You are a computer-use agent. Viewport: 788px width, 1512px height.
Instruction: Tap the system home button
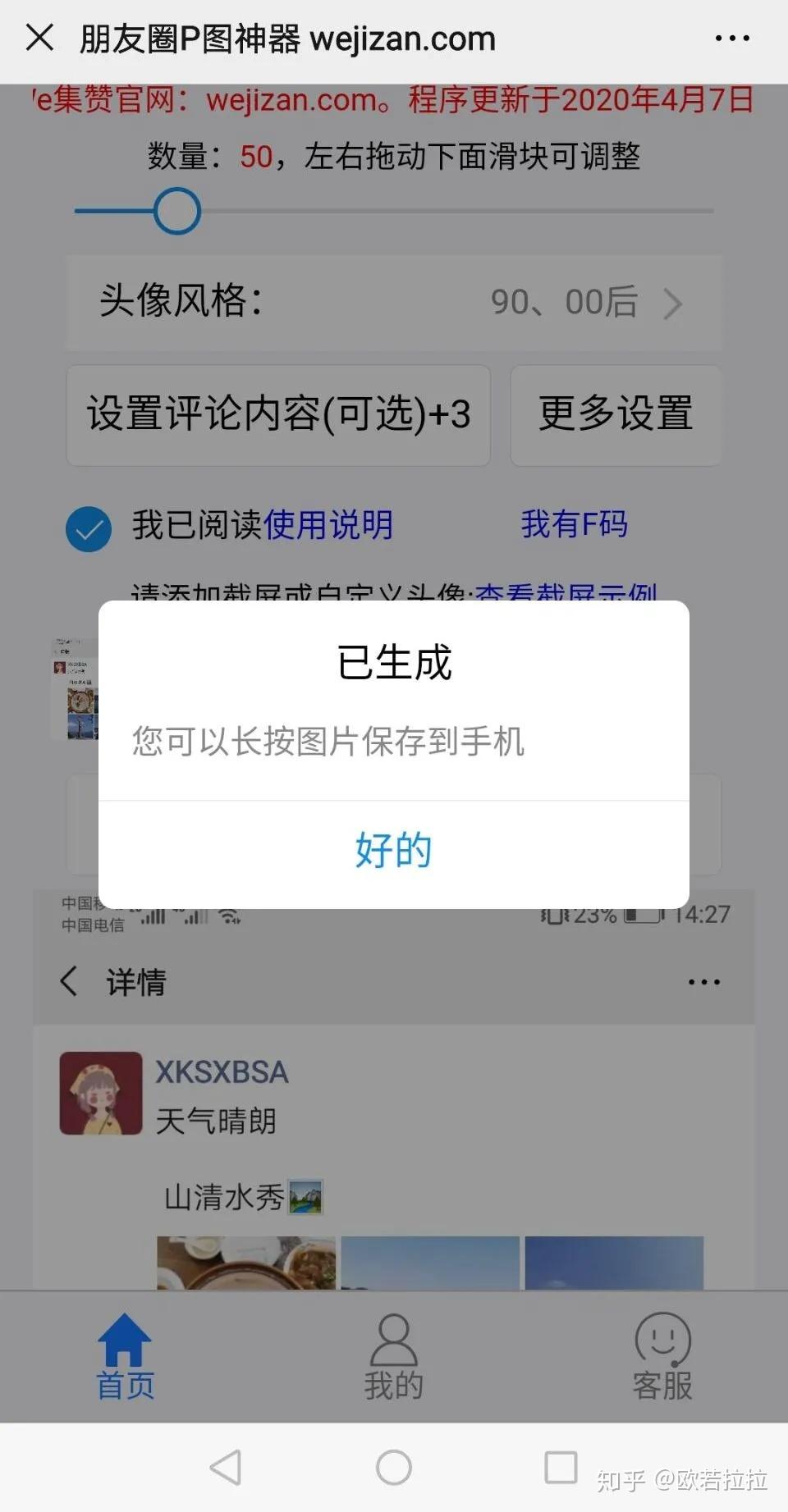394,1468
